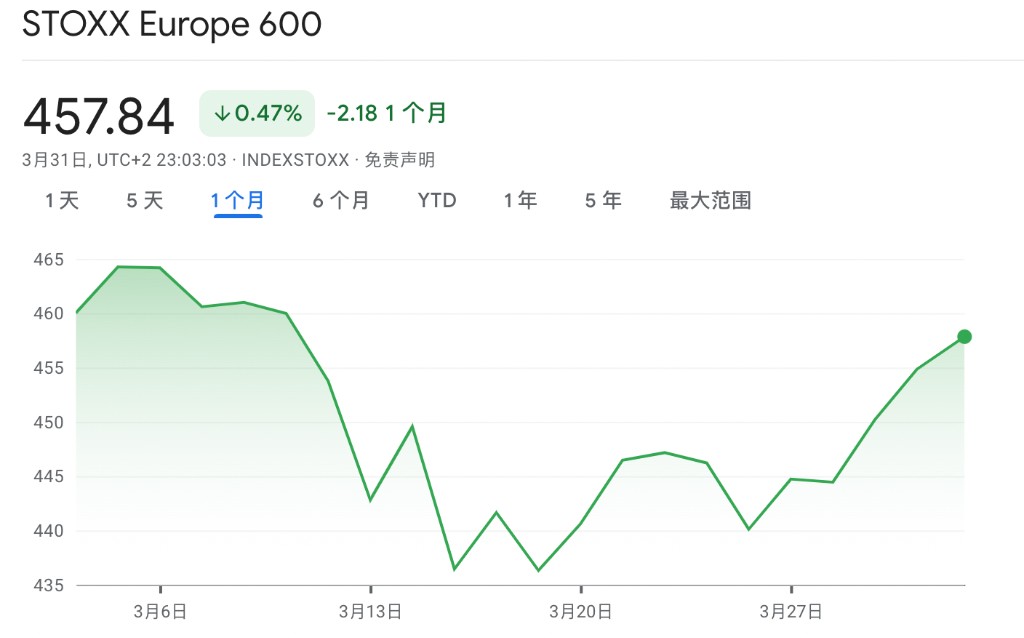Viewport: 1024px width, 638px height.
Task: Switch to the 1天 time range
Action: [62, 201]
